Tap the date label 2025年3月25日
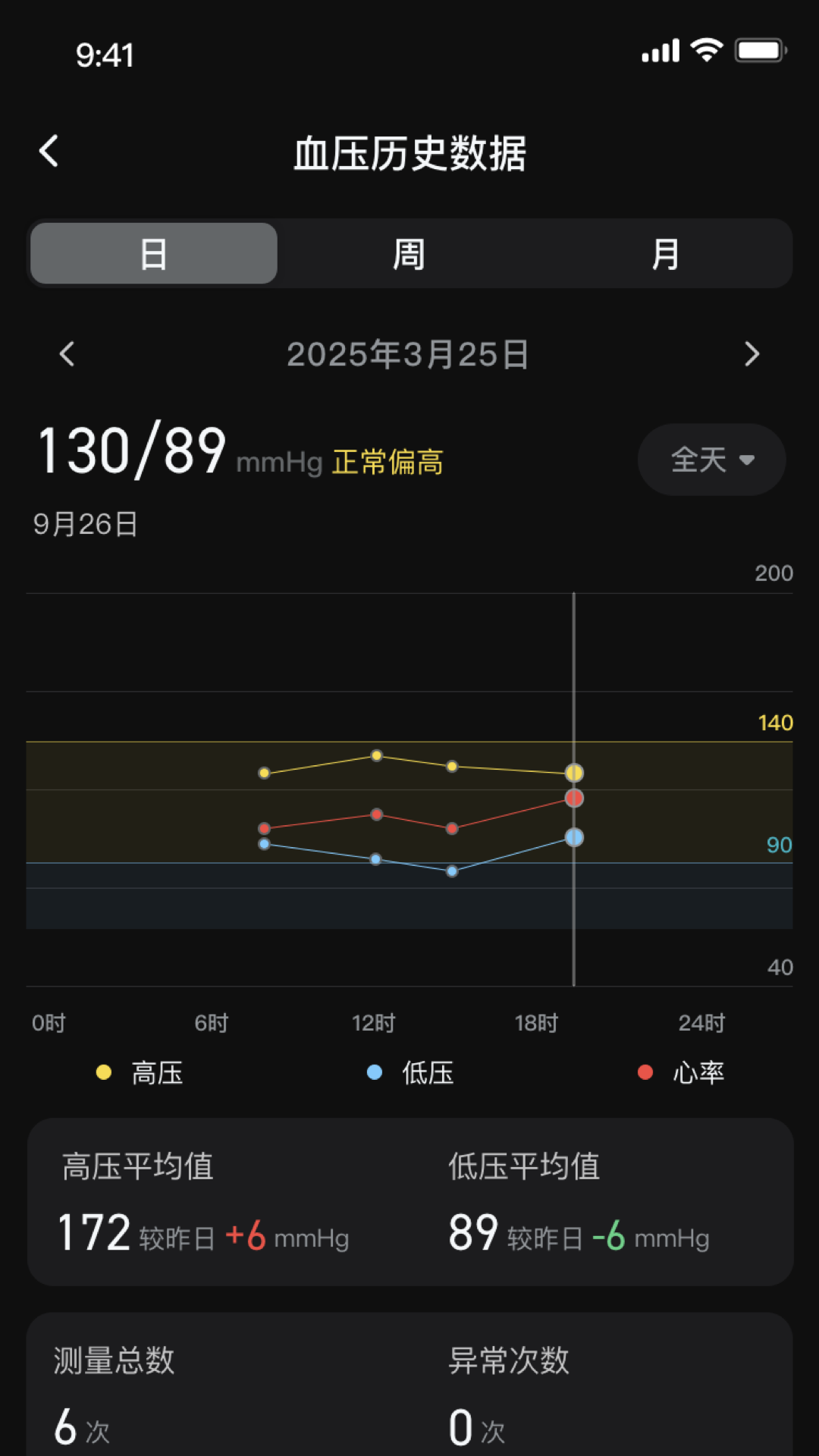 tap(409, 354)
